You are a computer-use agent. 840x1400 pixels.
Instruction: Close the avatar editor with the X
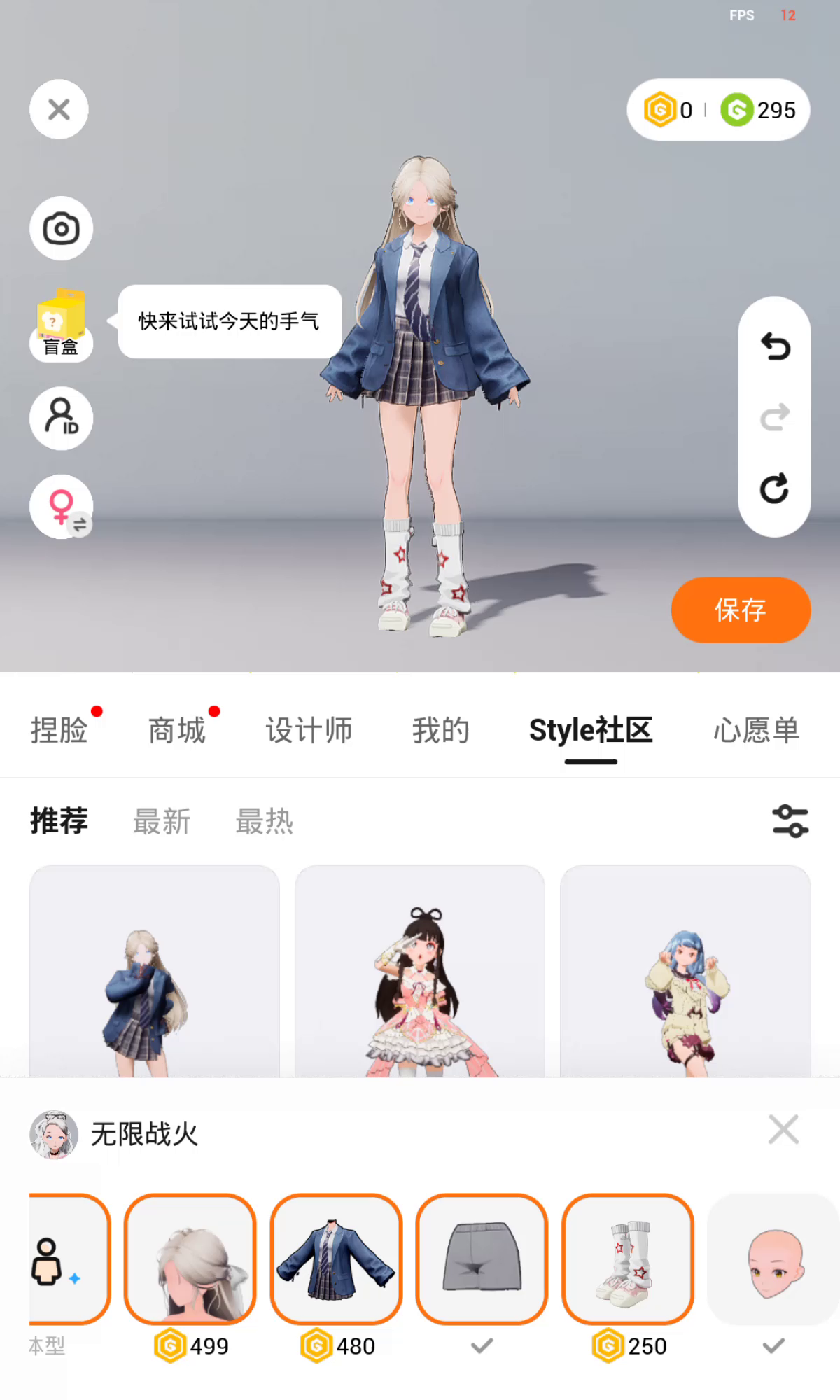pos(59,109)
